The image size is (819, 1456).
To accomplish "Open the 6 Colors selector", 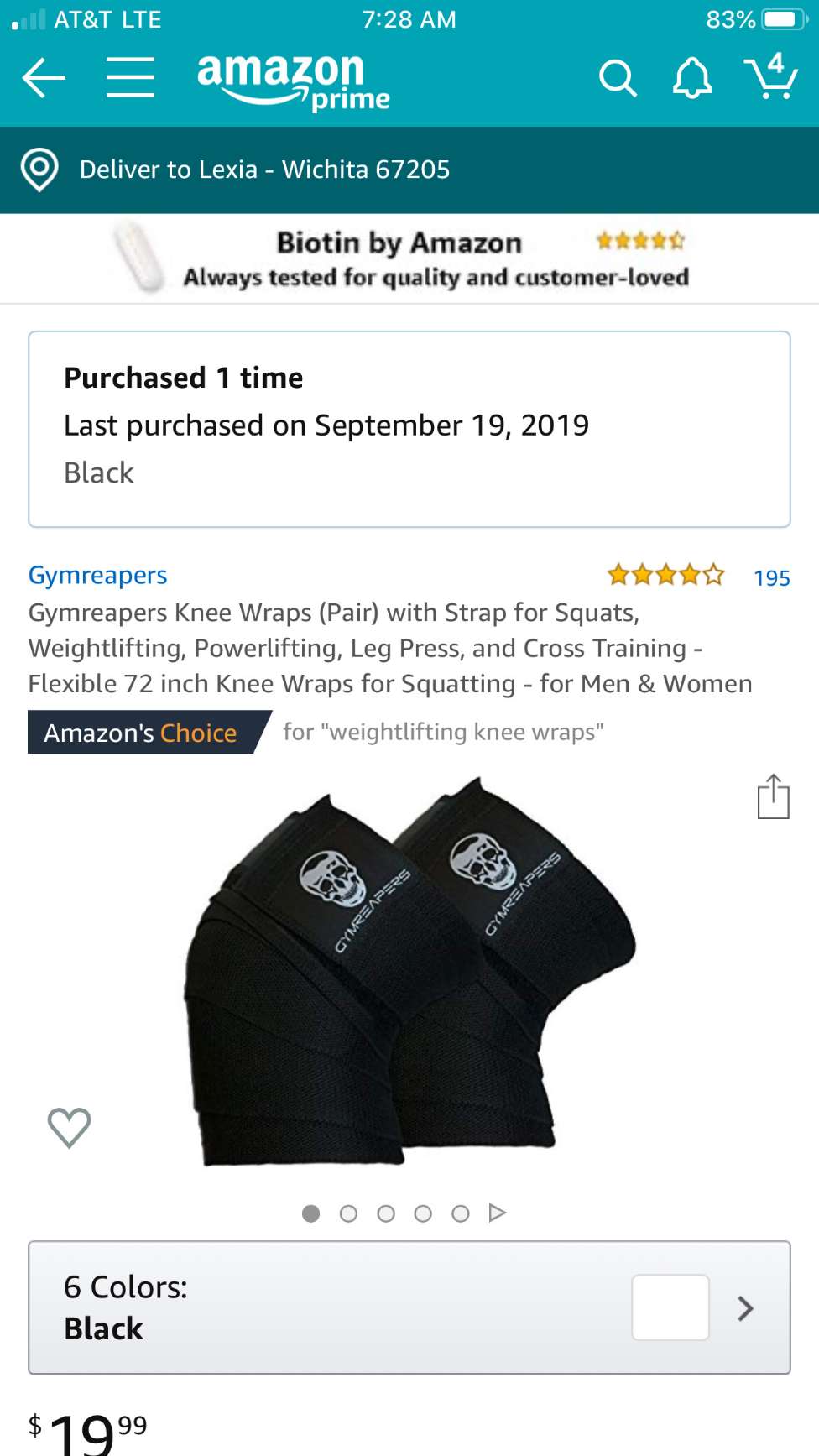I will click(409, 1307).
